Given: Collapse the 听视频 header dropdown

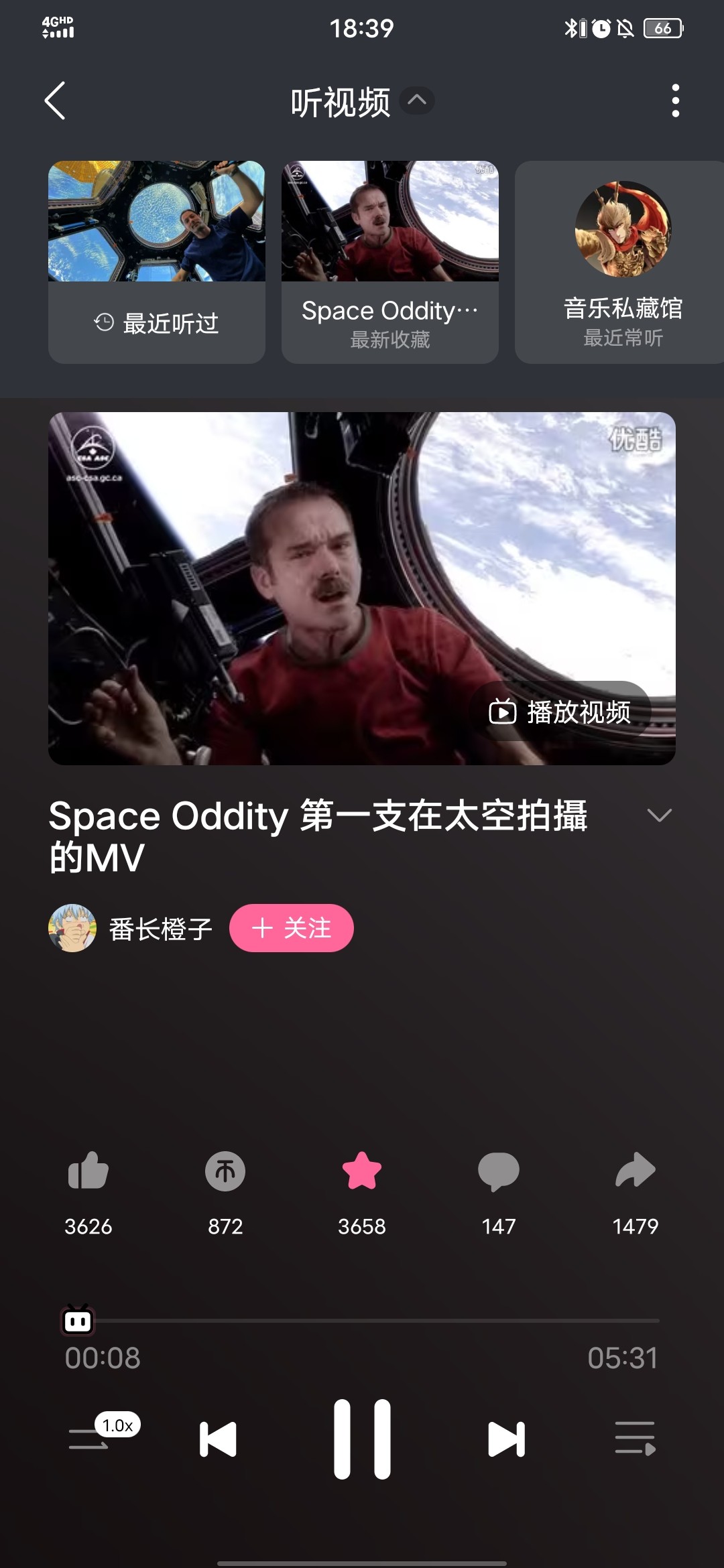Looking at the screenshot, I should (x=417, y=101).
